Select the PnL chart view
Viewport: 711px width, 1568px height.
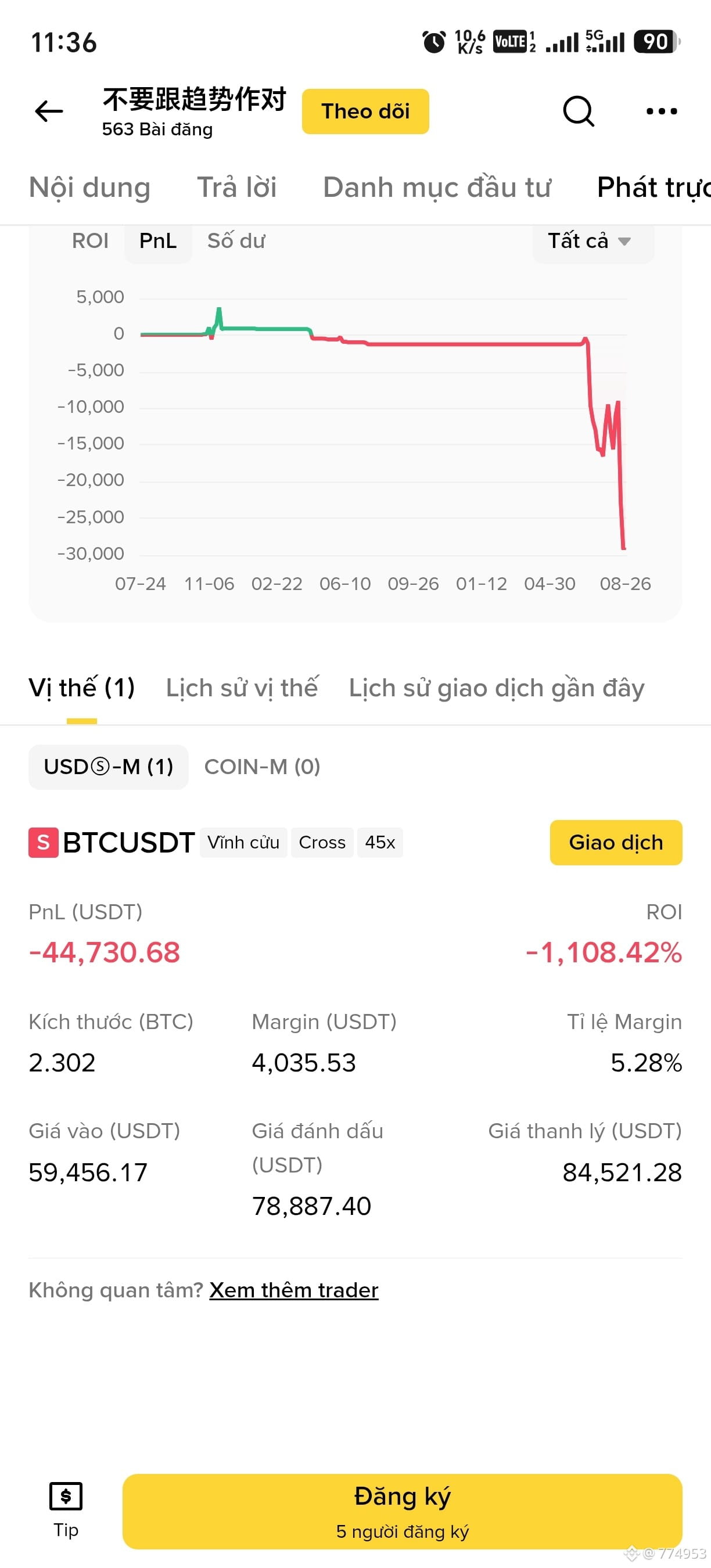coord(158,241)
